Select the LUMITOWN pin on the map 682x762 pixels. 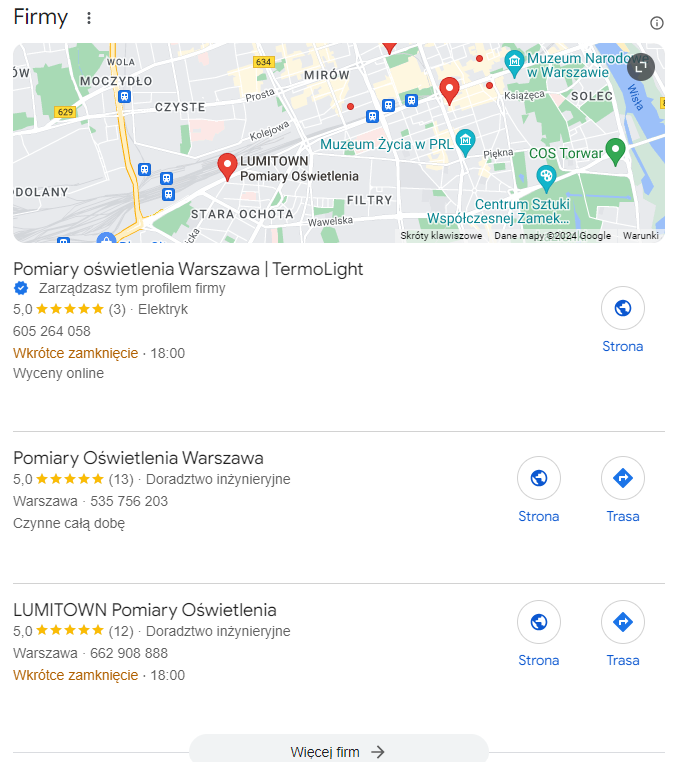coord(227,166)
